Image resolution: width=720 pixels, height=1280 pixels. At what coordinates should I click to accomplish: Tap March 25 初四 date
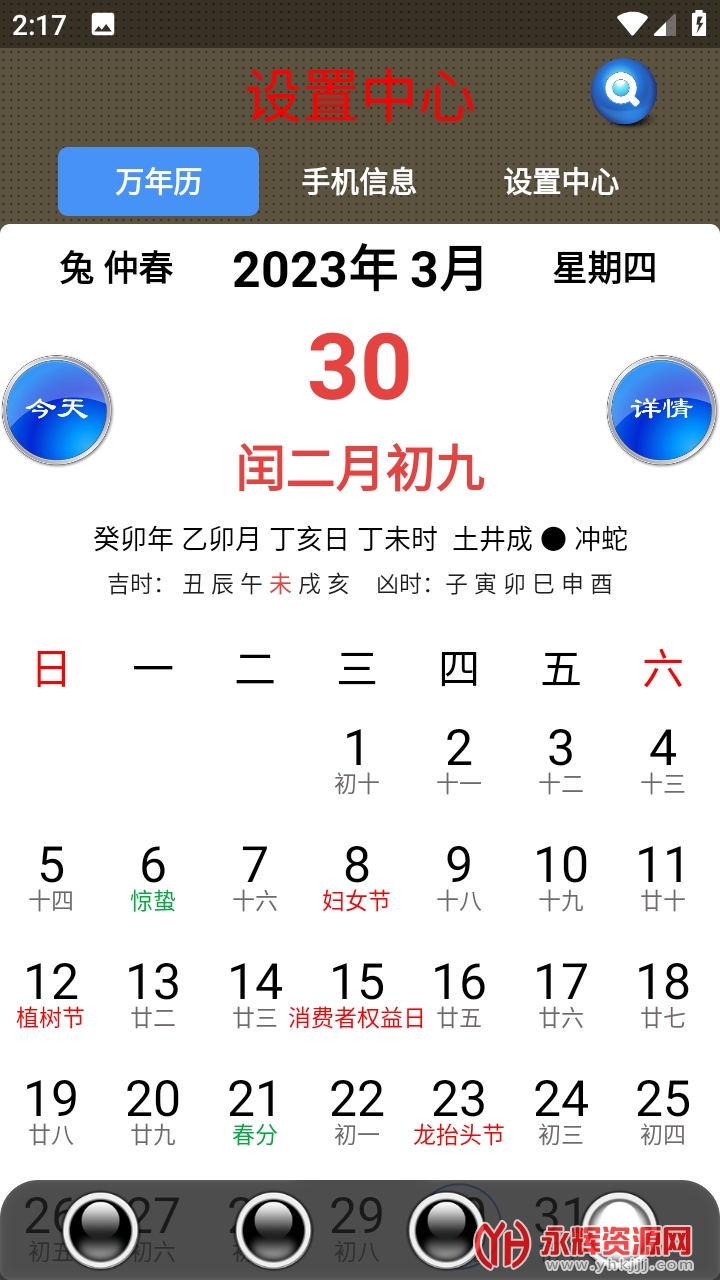662,1111
